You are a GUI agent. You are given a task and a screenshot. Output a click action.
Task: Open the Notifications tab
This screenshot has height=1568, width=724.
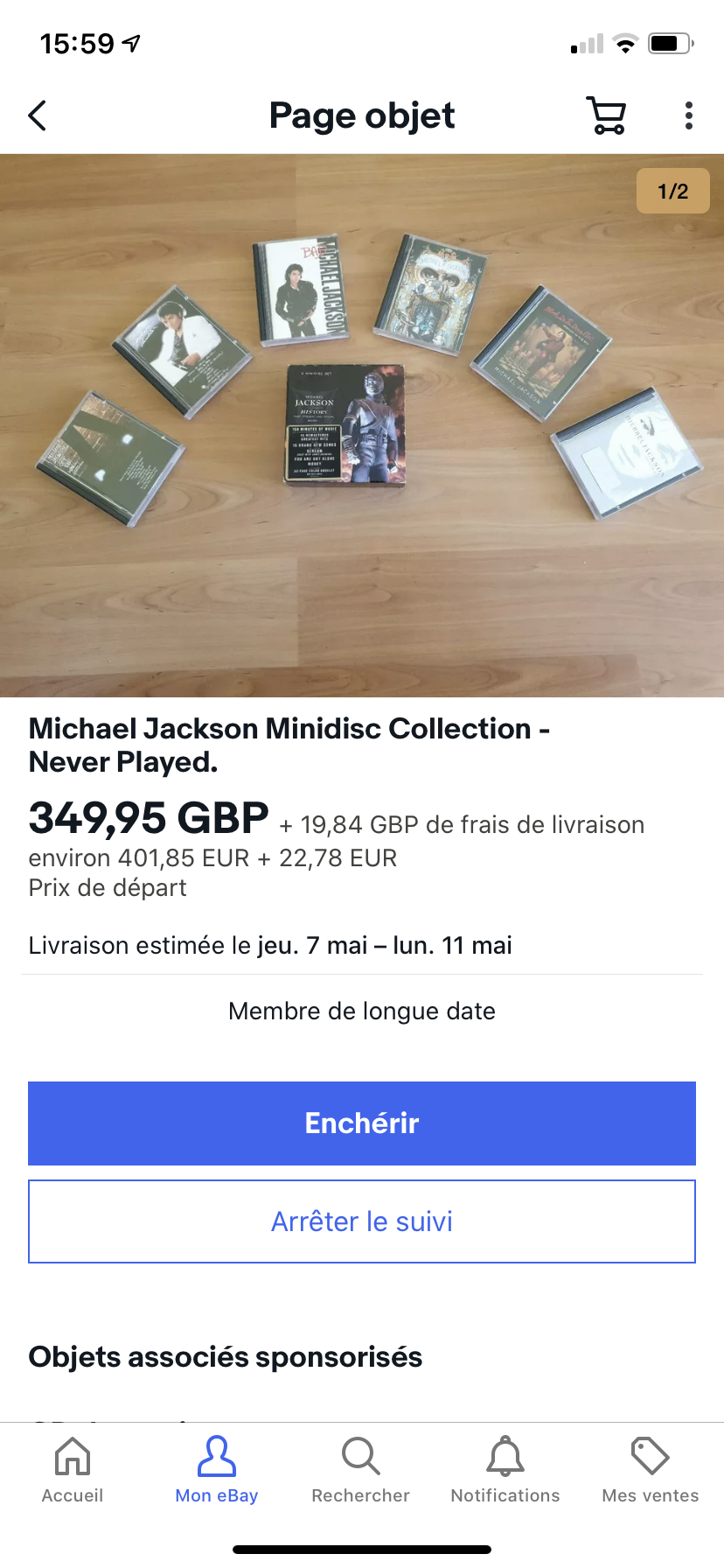(x=505, y=1470)
